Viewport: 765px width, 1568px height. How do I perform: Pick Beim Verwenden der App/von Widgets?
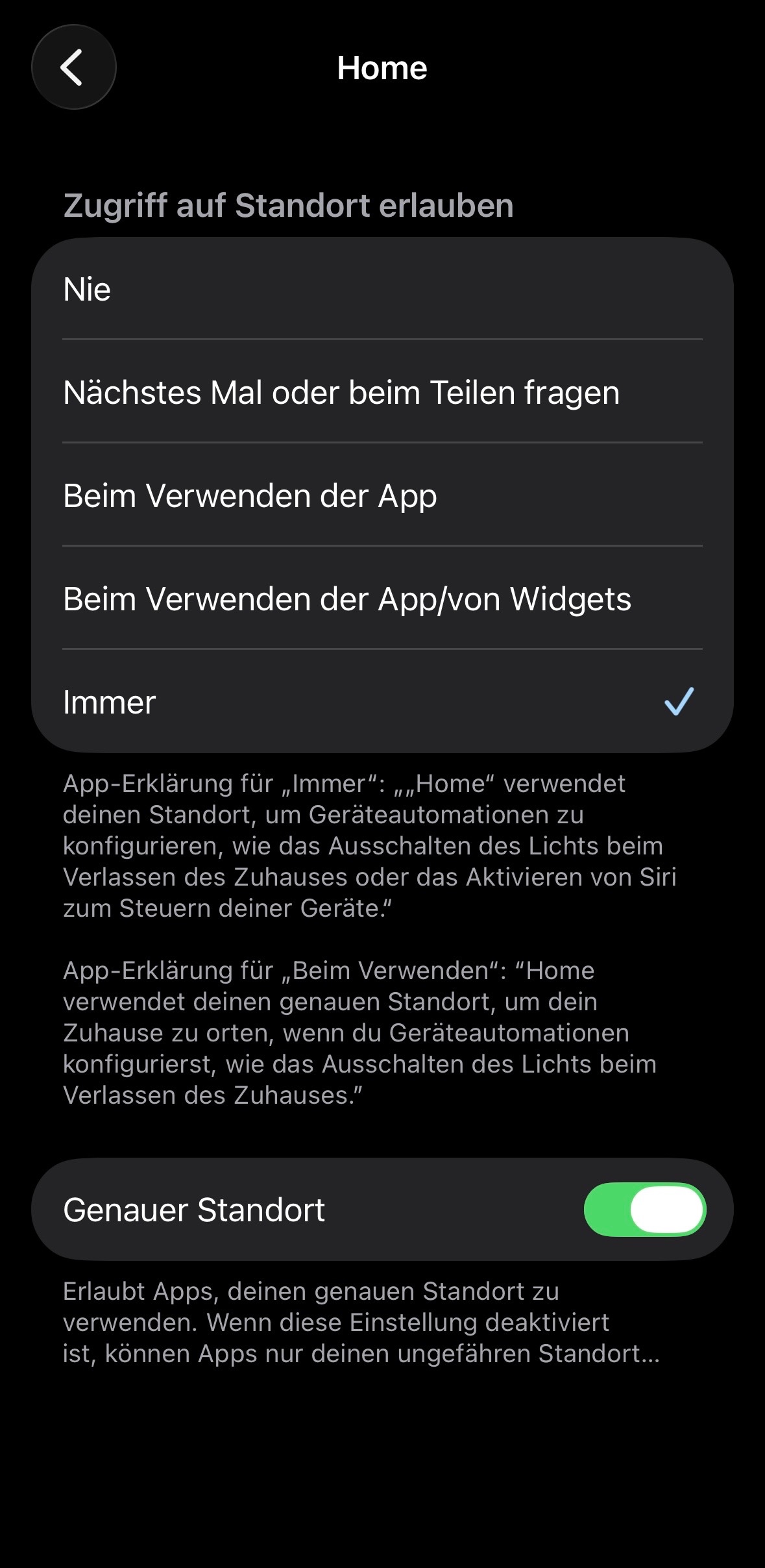[x=382, y=599]
